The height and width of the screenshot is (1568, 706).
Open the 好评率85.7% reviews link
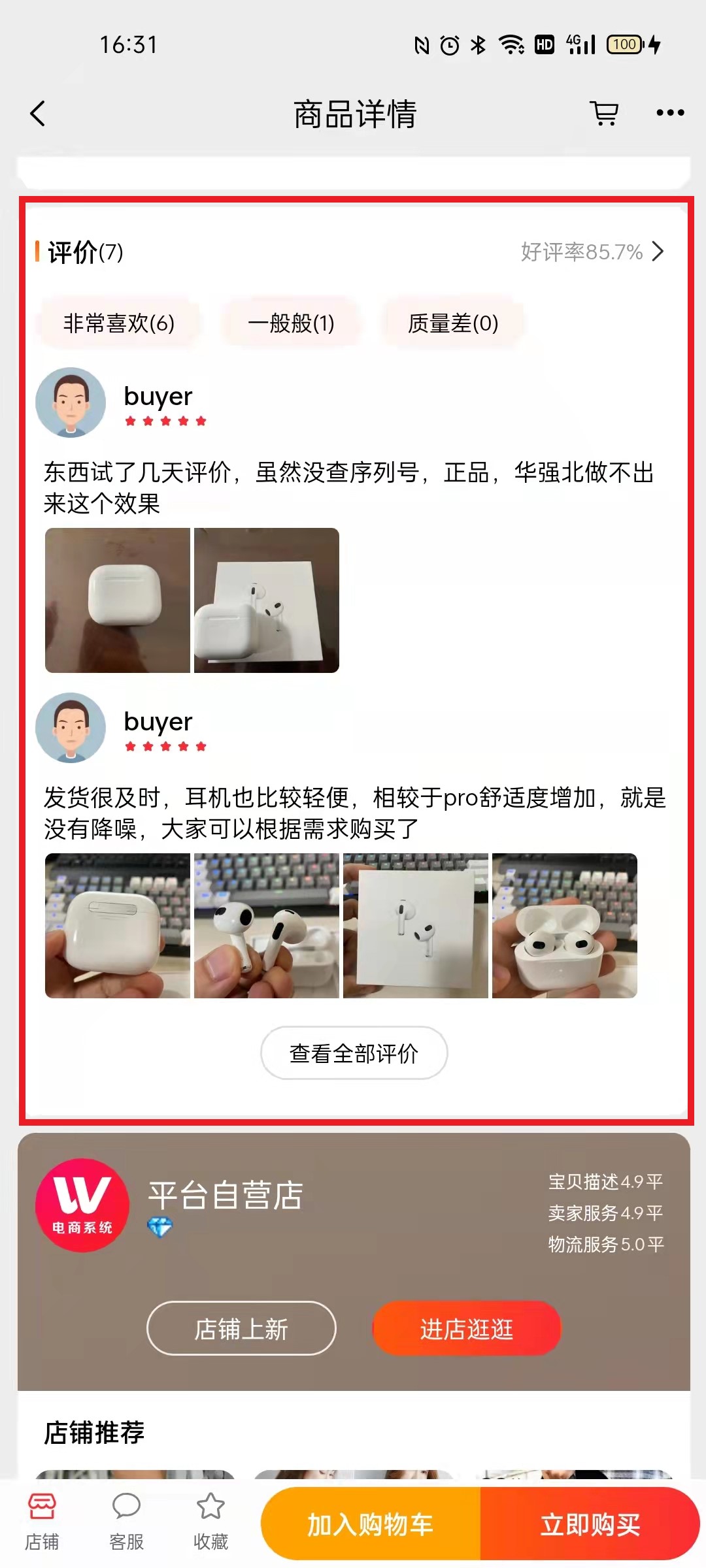(x=592, y=252)
